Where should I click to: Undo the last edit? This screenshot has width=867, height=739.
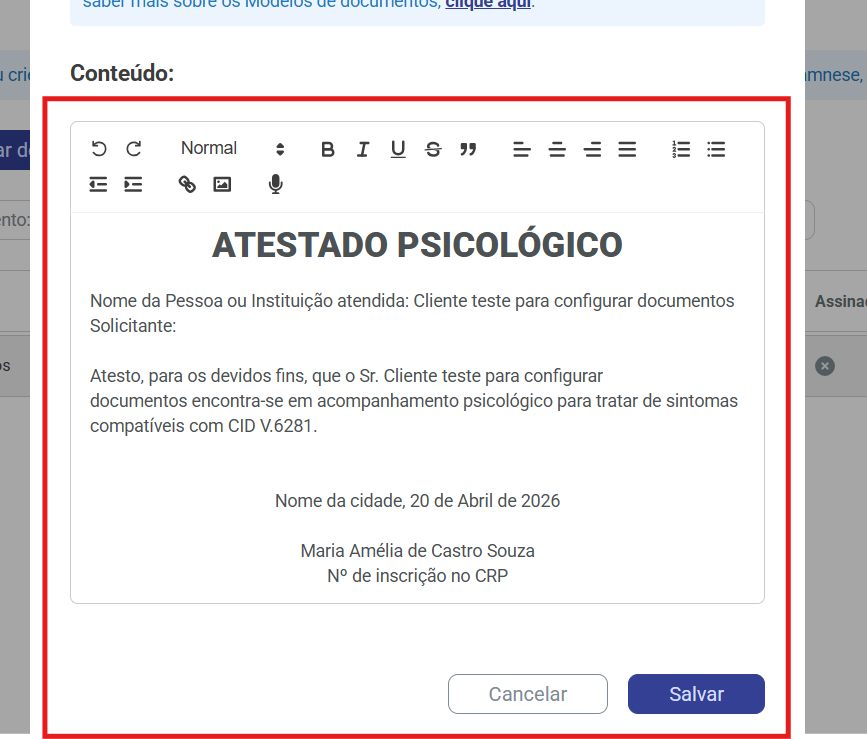99,149
